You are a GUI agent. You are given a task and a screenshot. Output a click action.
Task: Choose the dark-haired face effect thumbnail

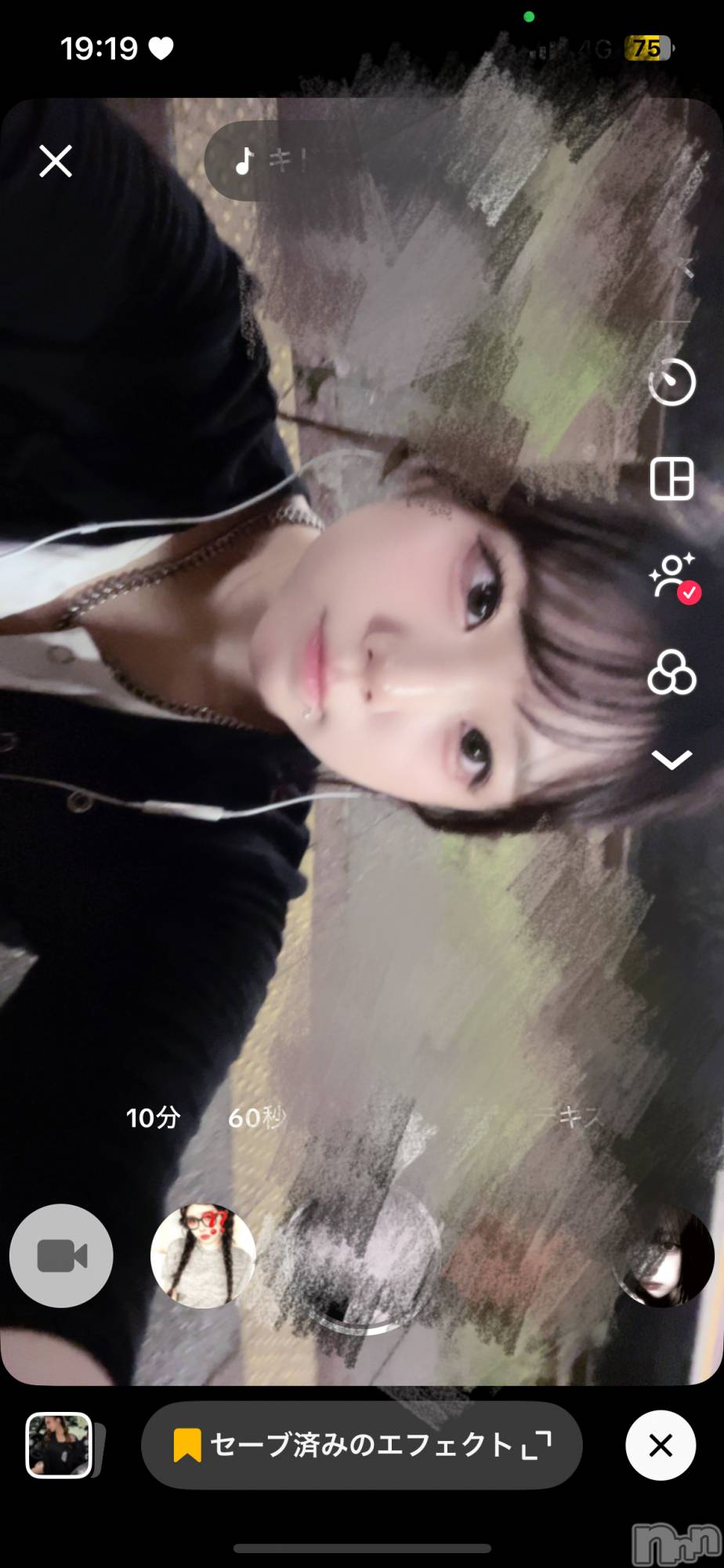coord(665,1255)
